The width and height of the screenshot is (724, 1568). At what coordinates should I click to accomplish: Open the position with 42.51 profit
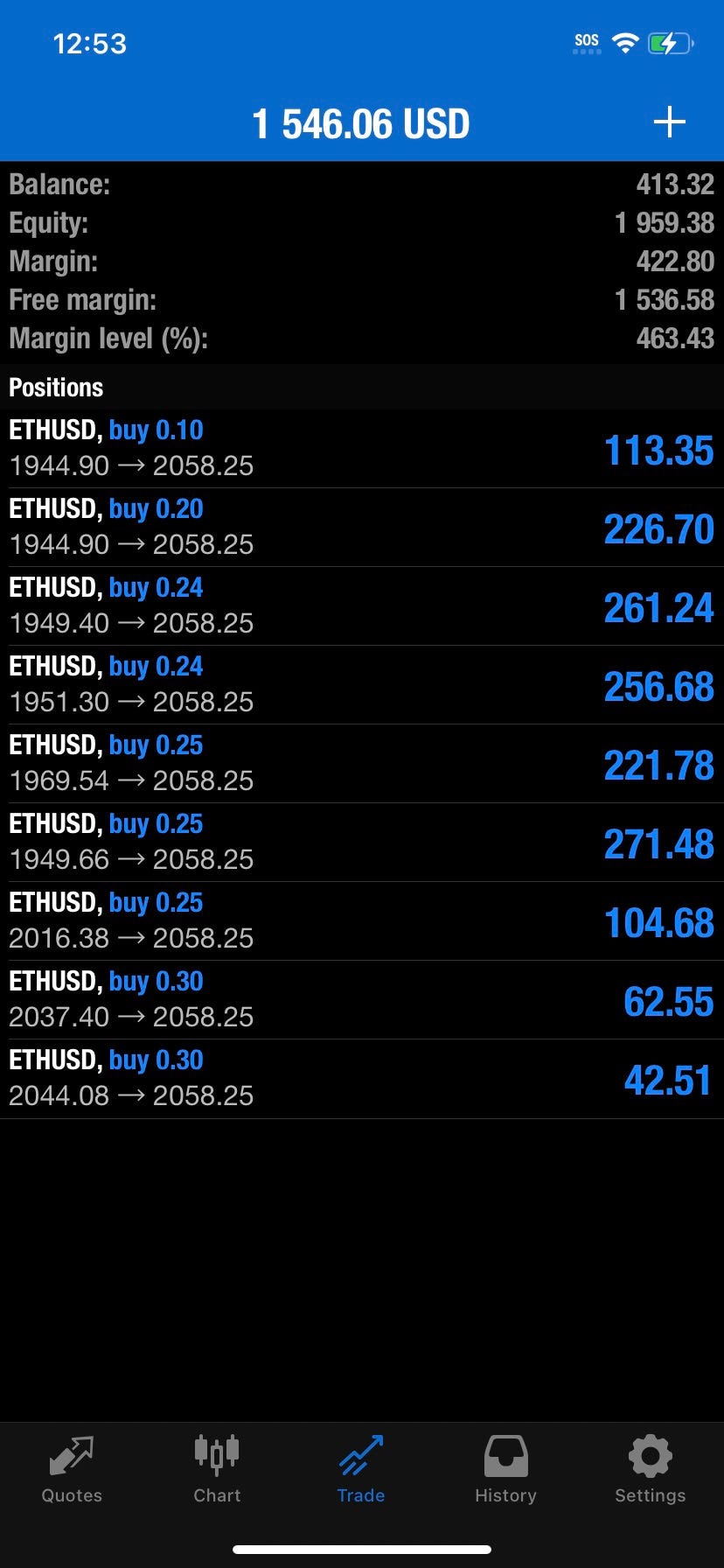coord(362,1078)
